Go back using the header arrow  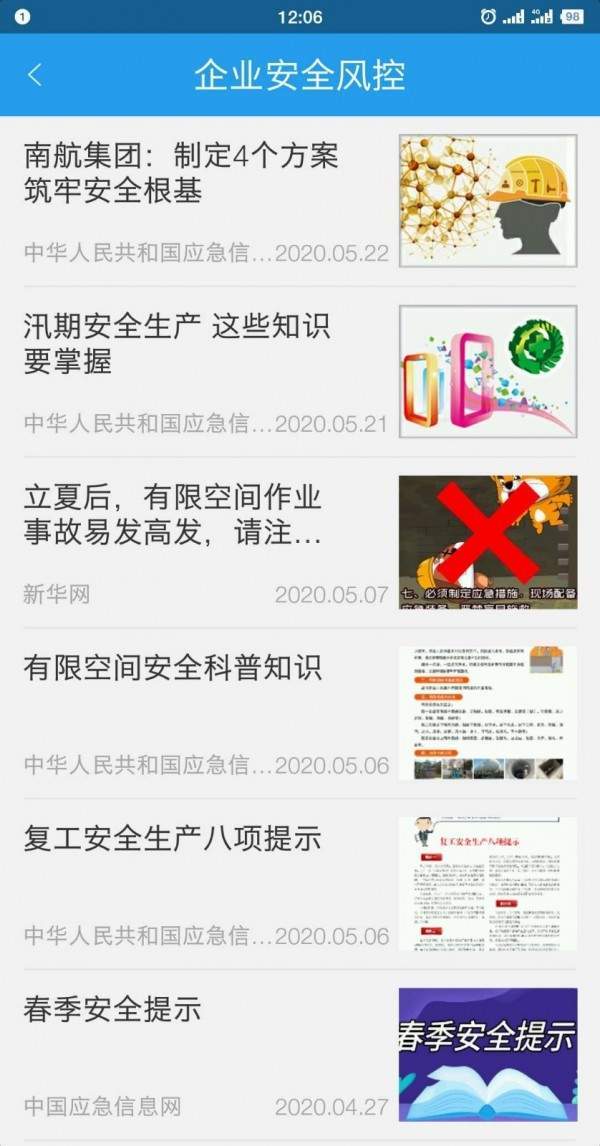[35, 75]
